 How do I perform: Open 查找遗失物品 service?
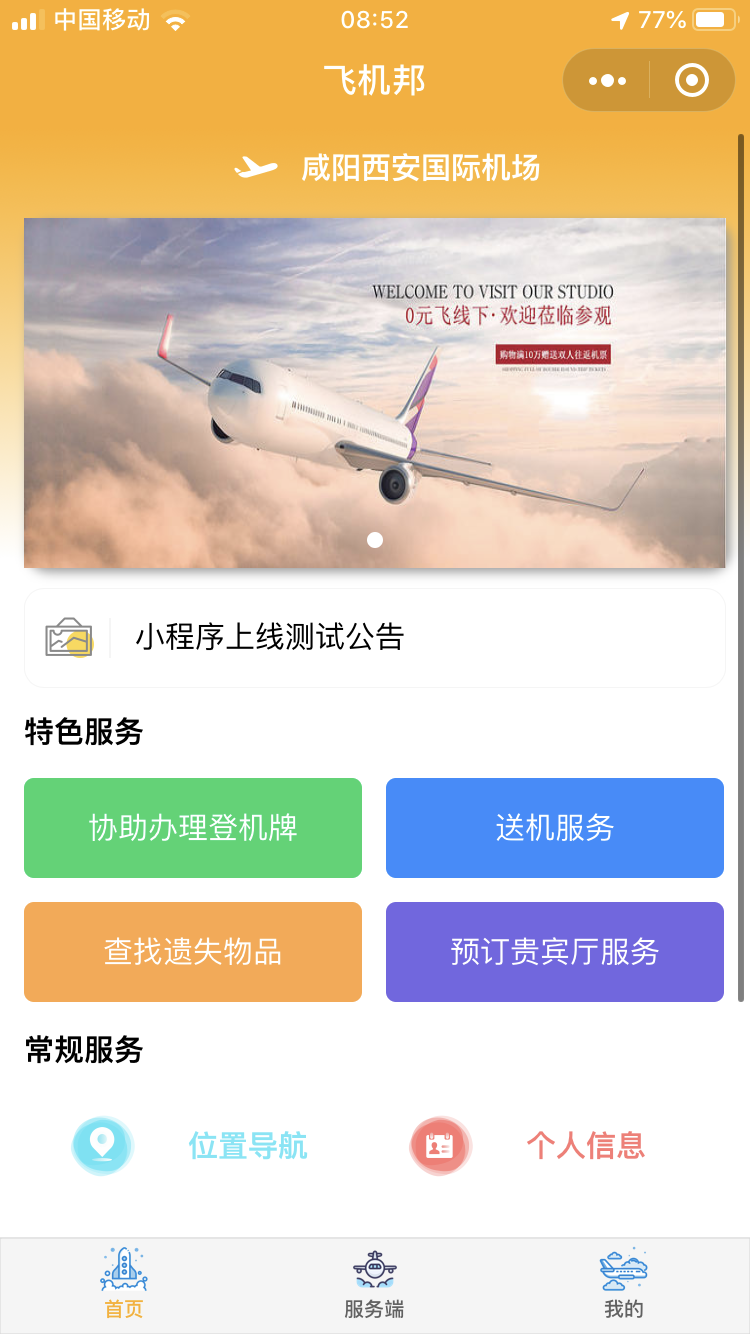[193, 952]
